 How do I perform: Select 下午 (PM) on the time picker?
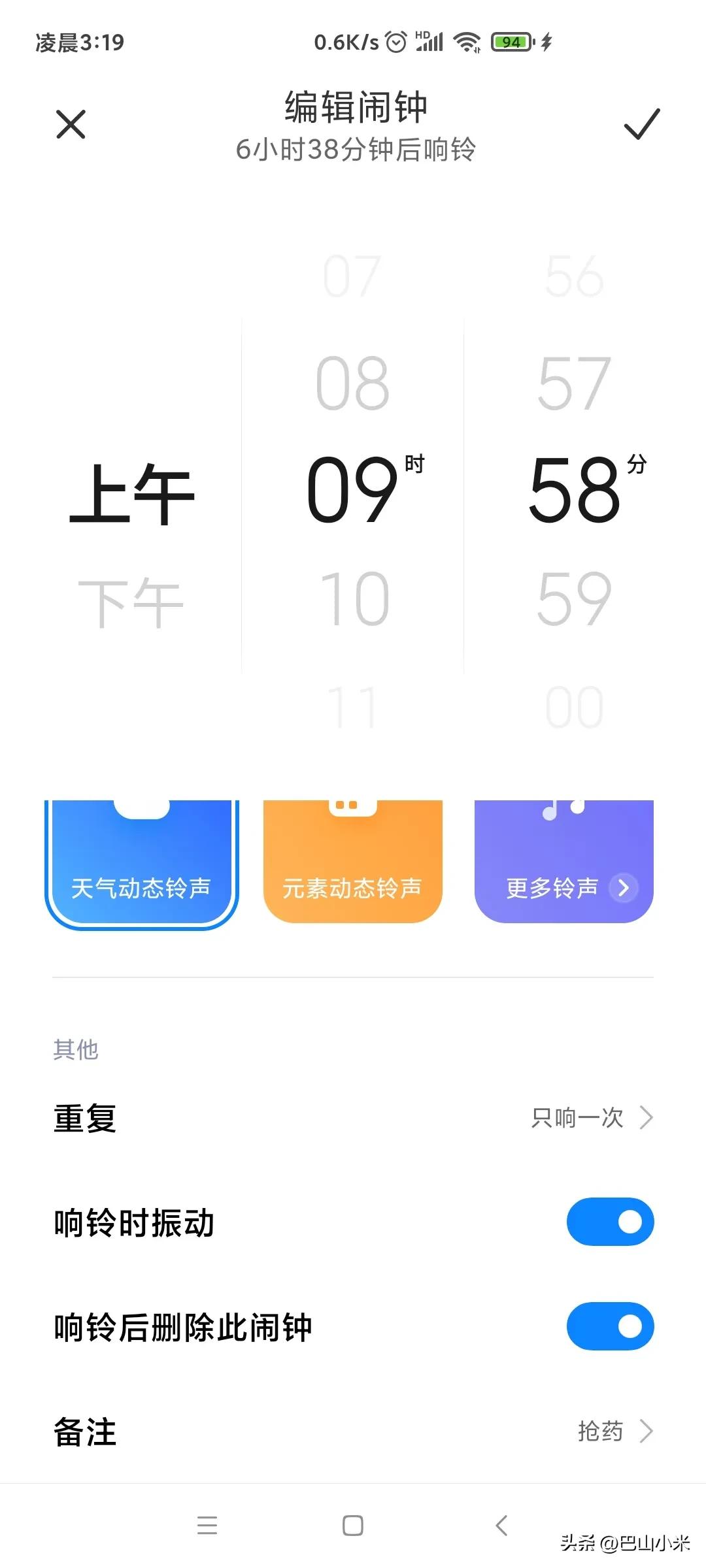coord(134,602)
